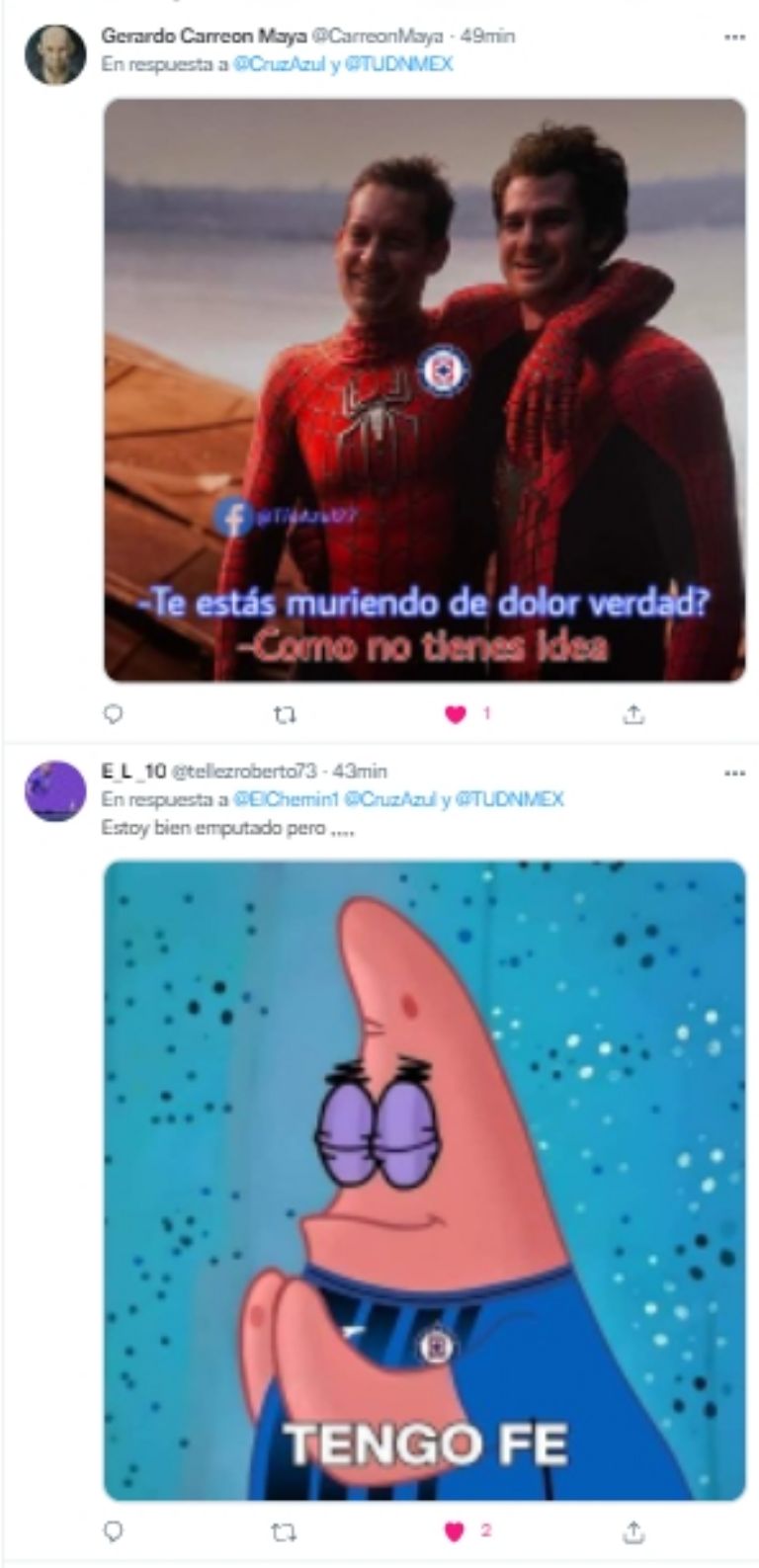This screenshot has width=759, height=1568.
Task: Open E_L_10's profile avatar
Action: 55,790
